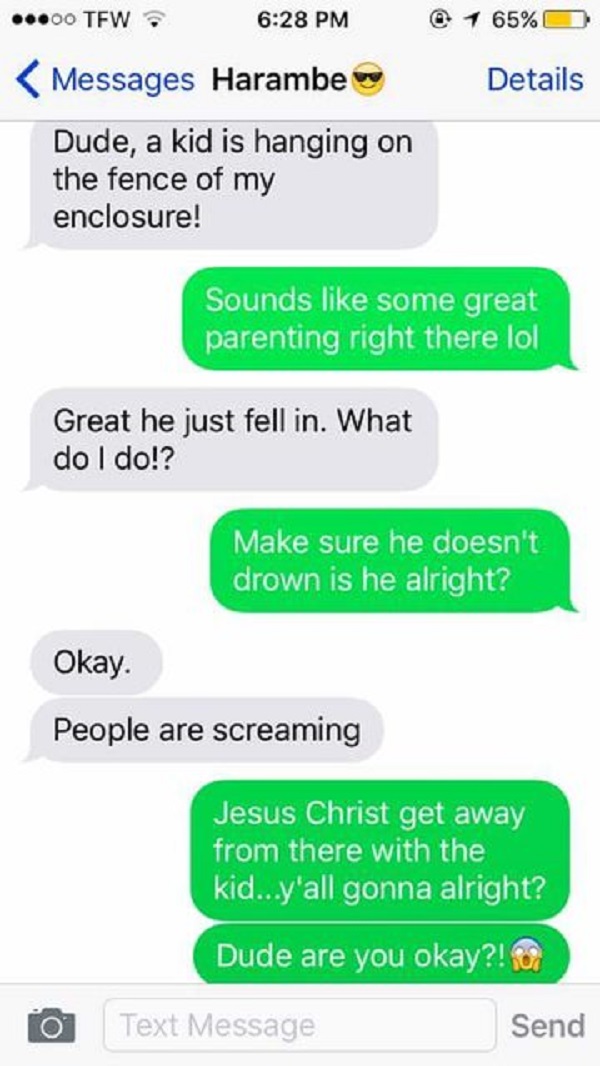Open the camera to attach a photo
Image resolution: width=600 pixels, height=1066 pixels.
(x=51, y=1025)
